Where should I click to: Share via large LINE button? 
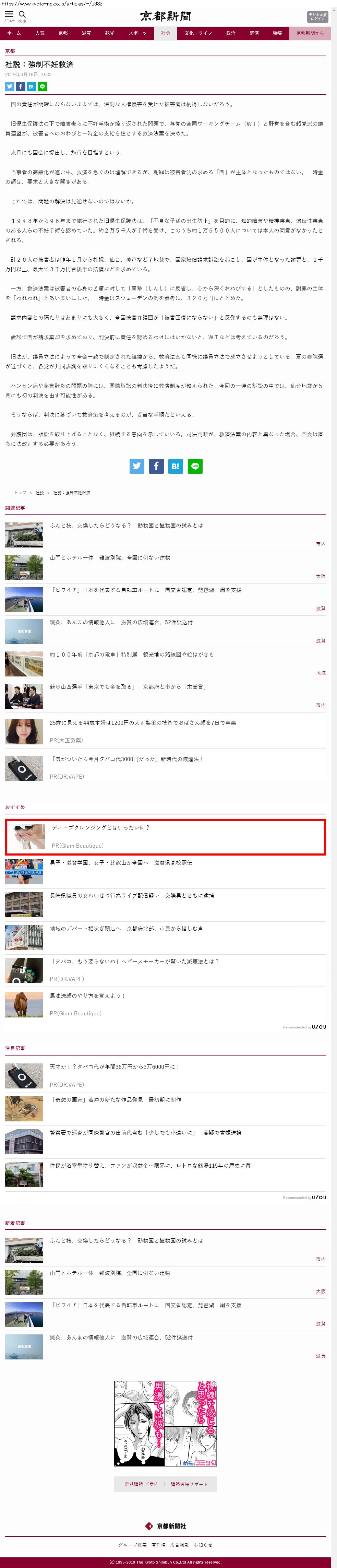195,466
